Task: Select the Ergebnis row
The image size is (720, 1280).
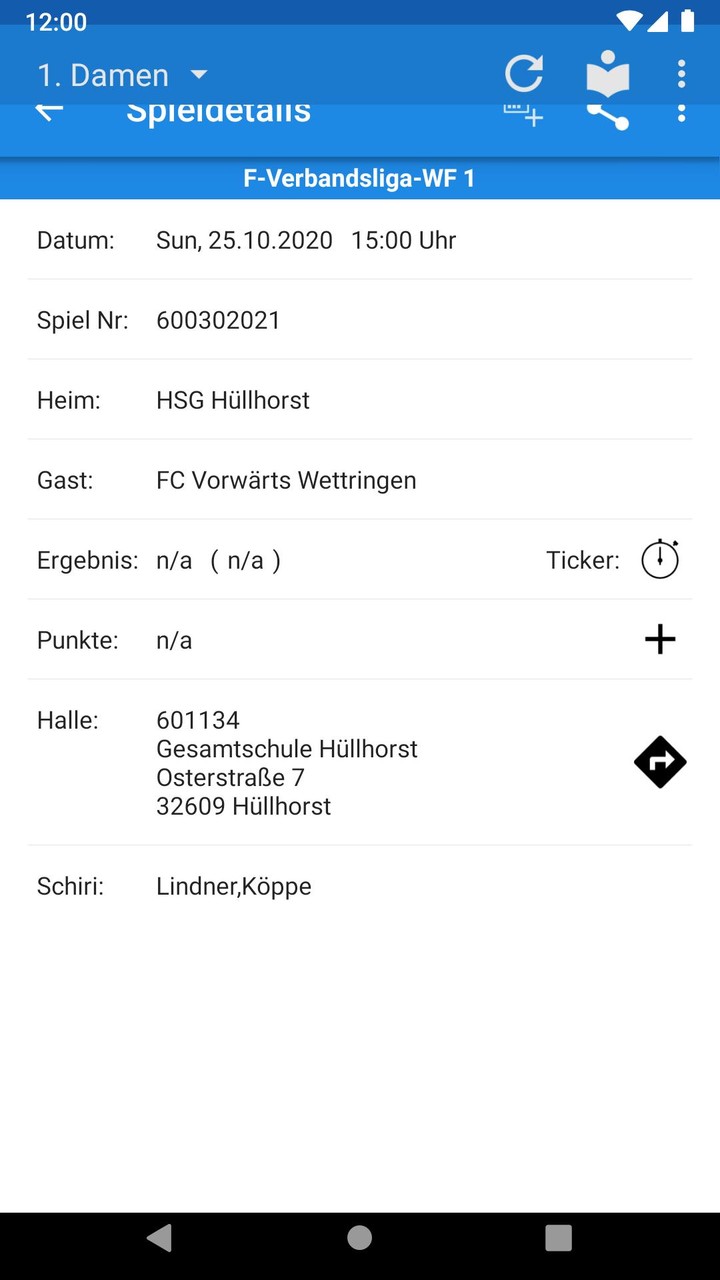Action: point(220,560)
